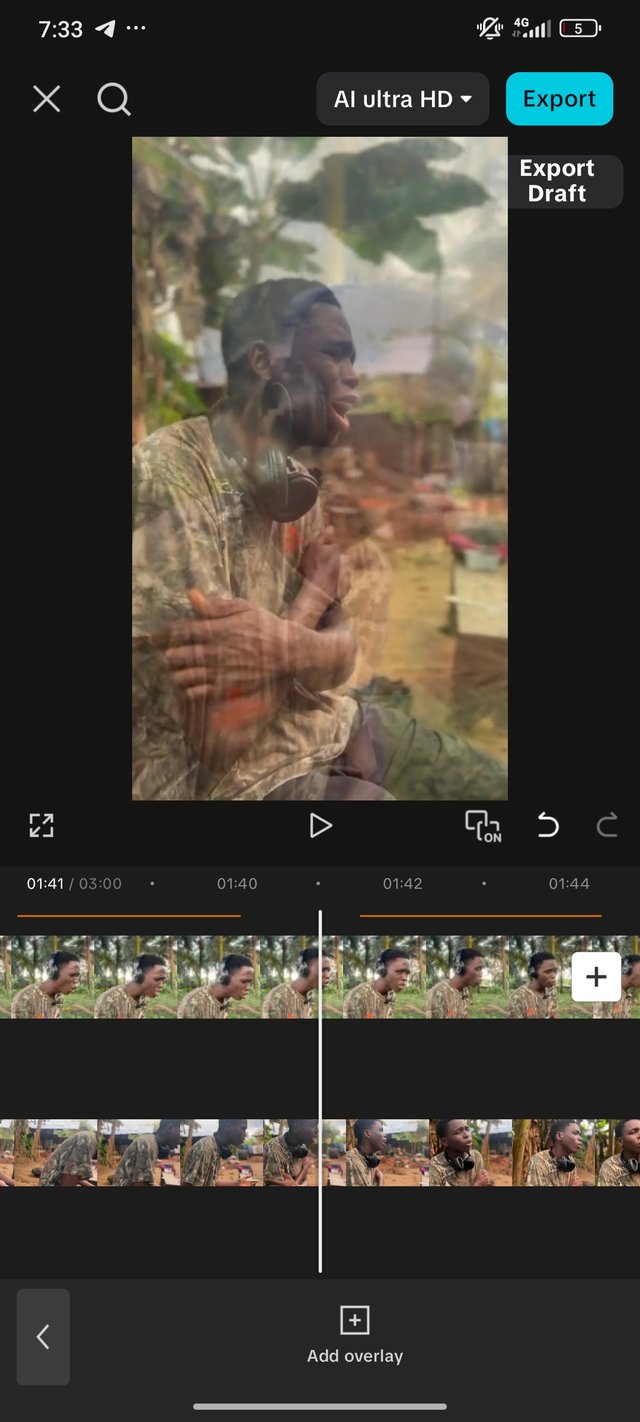The height and width of the screenshot is (1422, 640).
Task: Go back from overlay toolbar
Action: [x=43, y=1336]
